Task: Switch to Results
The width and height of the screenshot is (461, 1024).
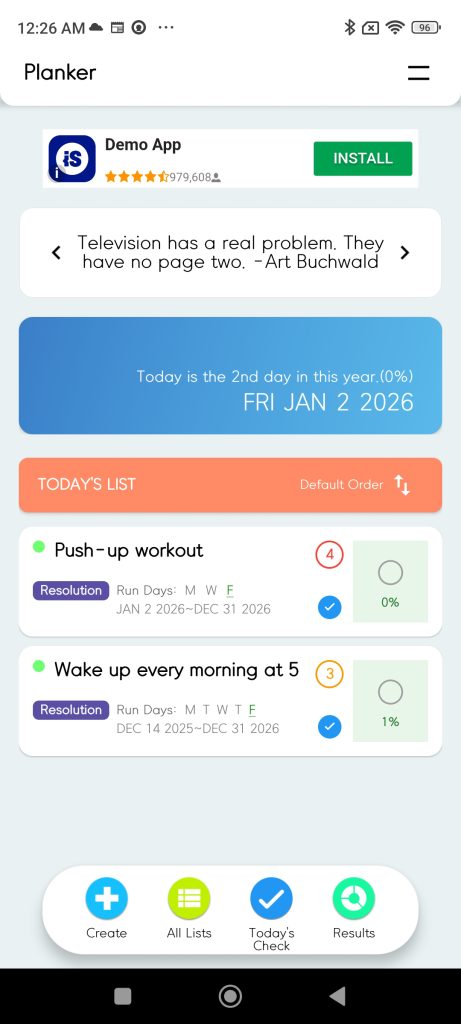Action: 354,908
